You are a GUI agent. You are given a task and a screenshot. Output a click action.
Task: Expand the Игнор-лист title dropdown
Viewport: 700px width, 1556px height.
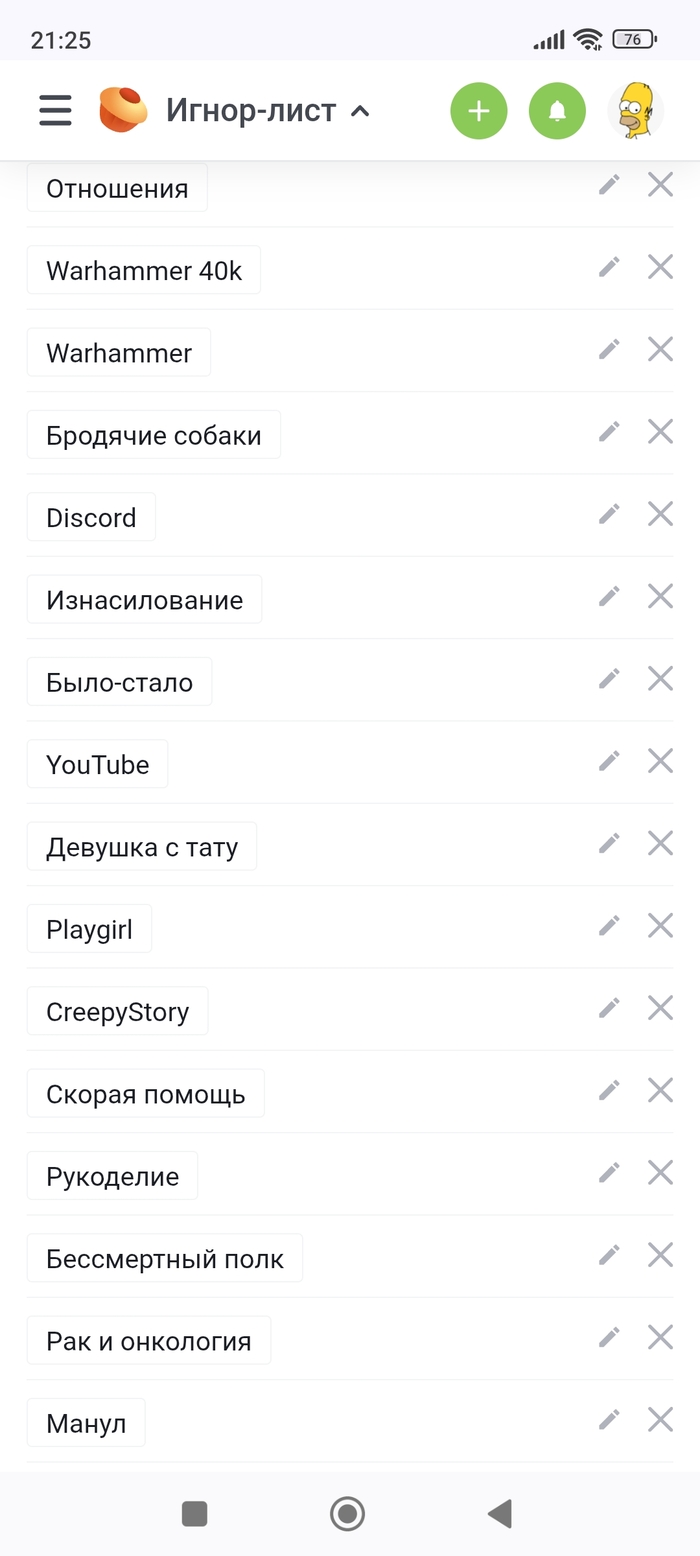click(x=361, y=111)
